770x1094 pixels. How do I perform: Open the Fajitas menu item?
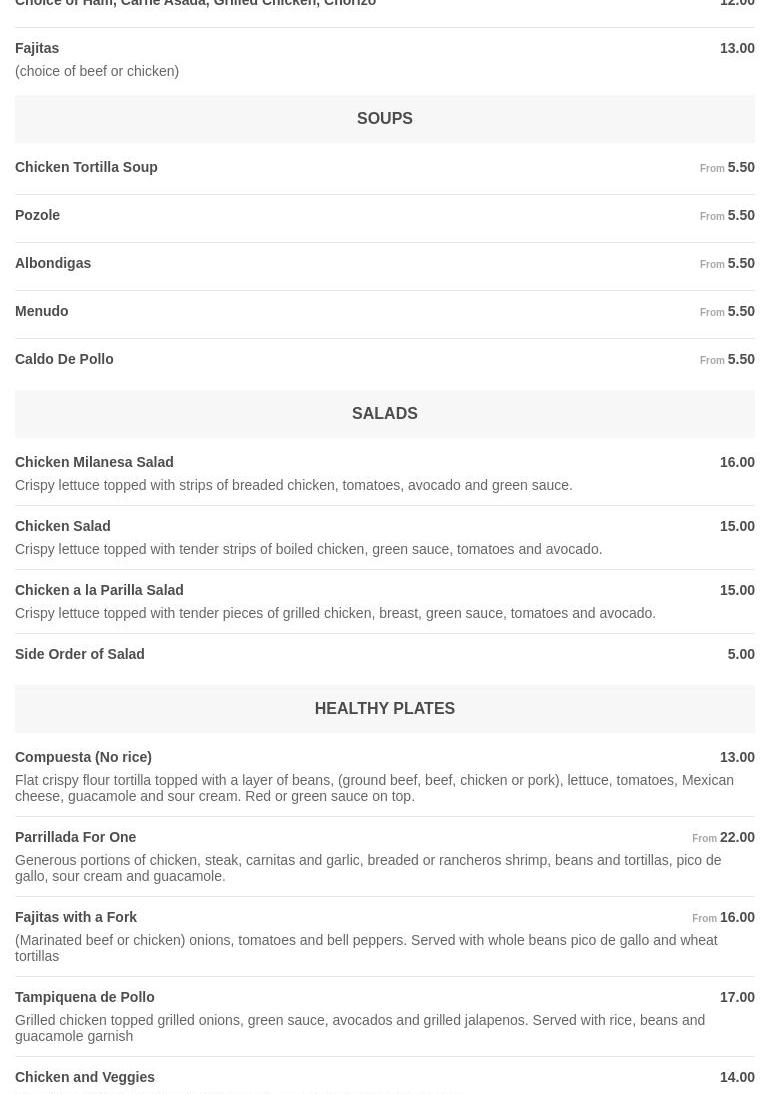coord(37,48)
